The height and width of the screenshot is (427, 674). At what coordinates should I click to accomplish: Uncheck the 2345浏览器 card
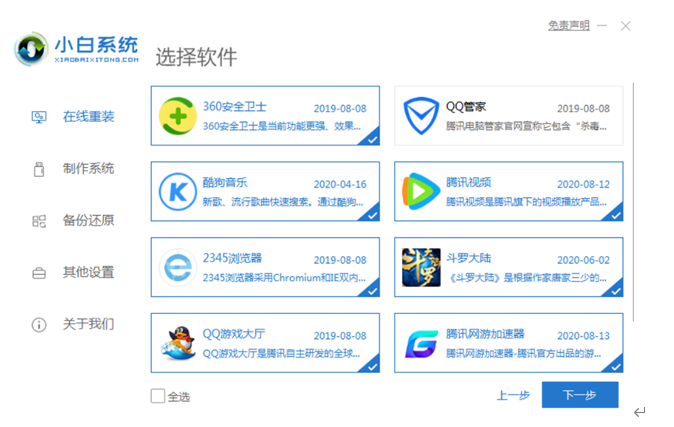click(x=265, y=267)
